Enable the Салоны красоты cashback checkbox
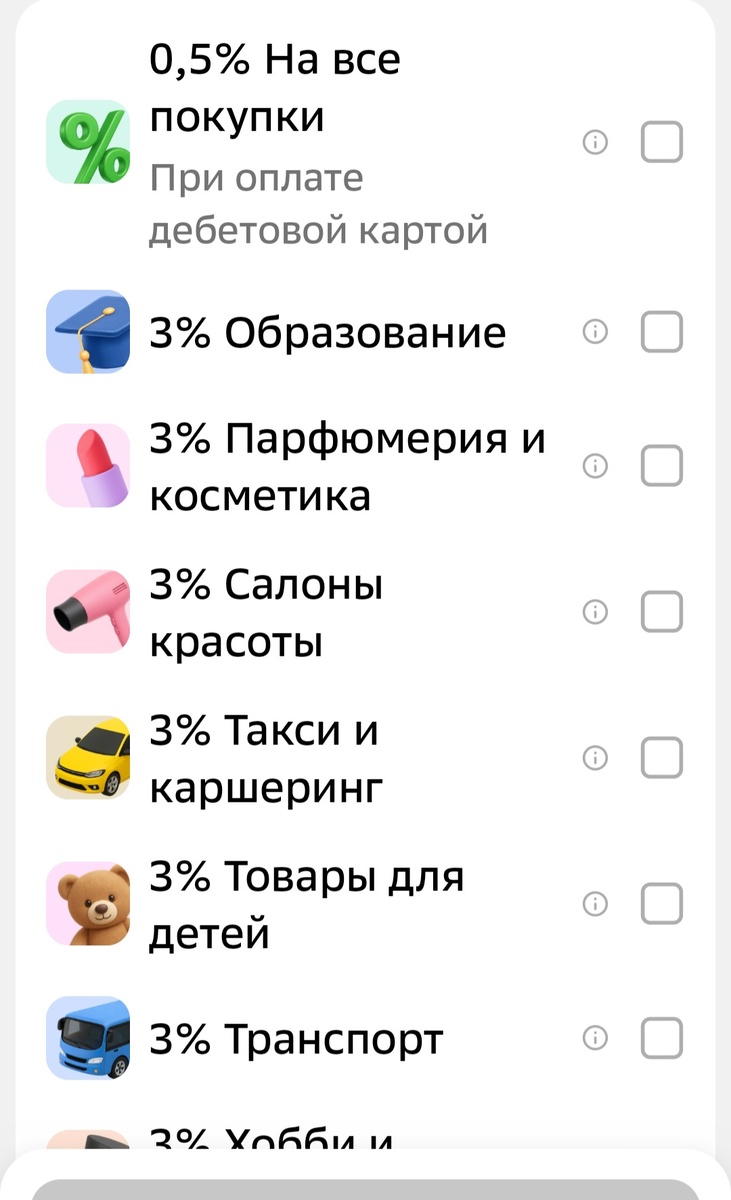This screenshot has height=1200, width=731. (x=660, y=611)
